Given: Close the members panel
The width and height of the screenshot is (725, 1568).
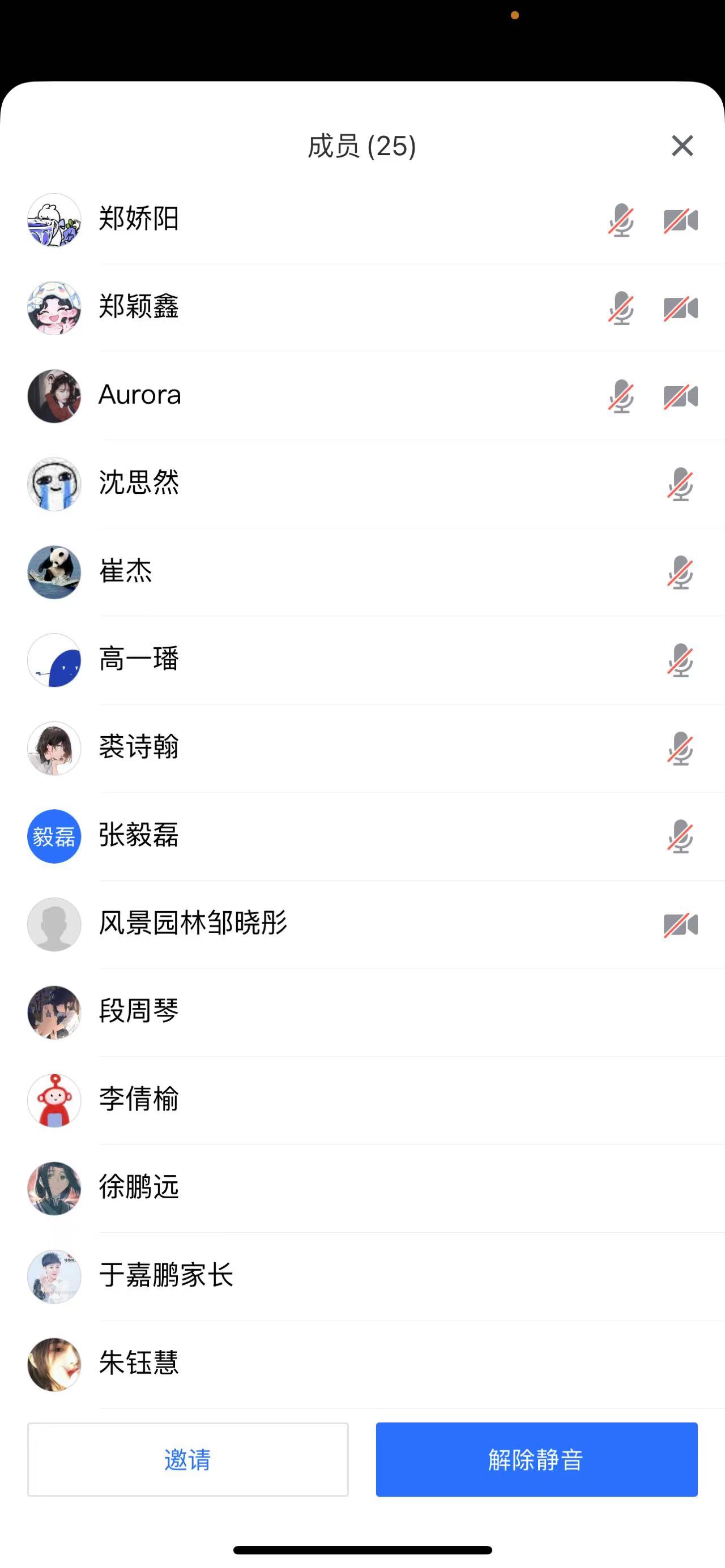Looking at the screenshot, I should click(x=682, y=146).
